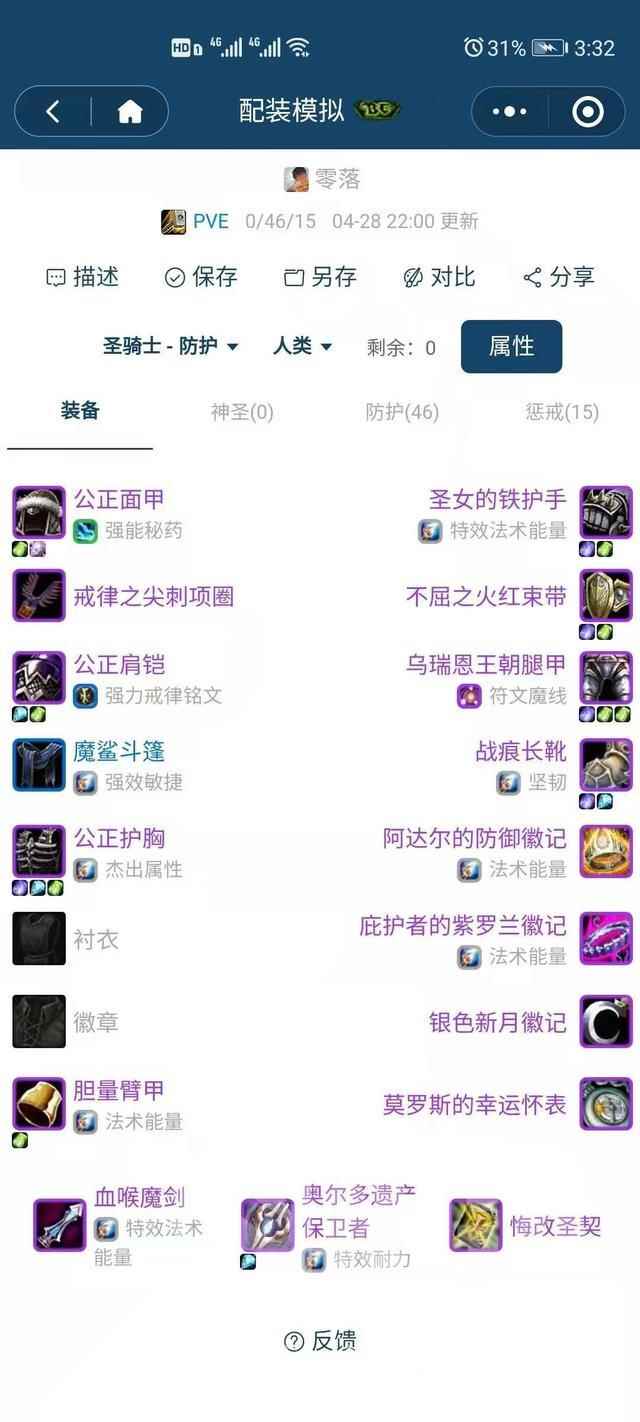
Task: Go back using the header arrow
Action: pos(53,112)
